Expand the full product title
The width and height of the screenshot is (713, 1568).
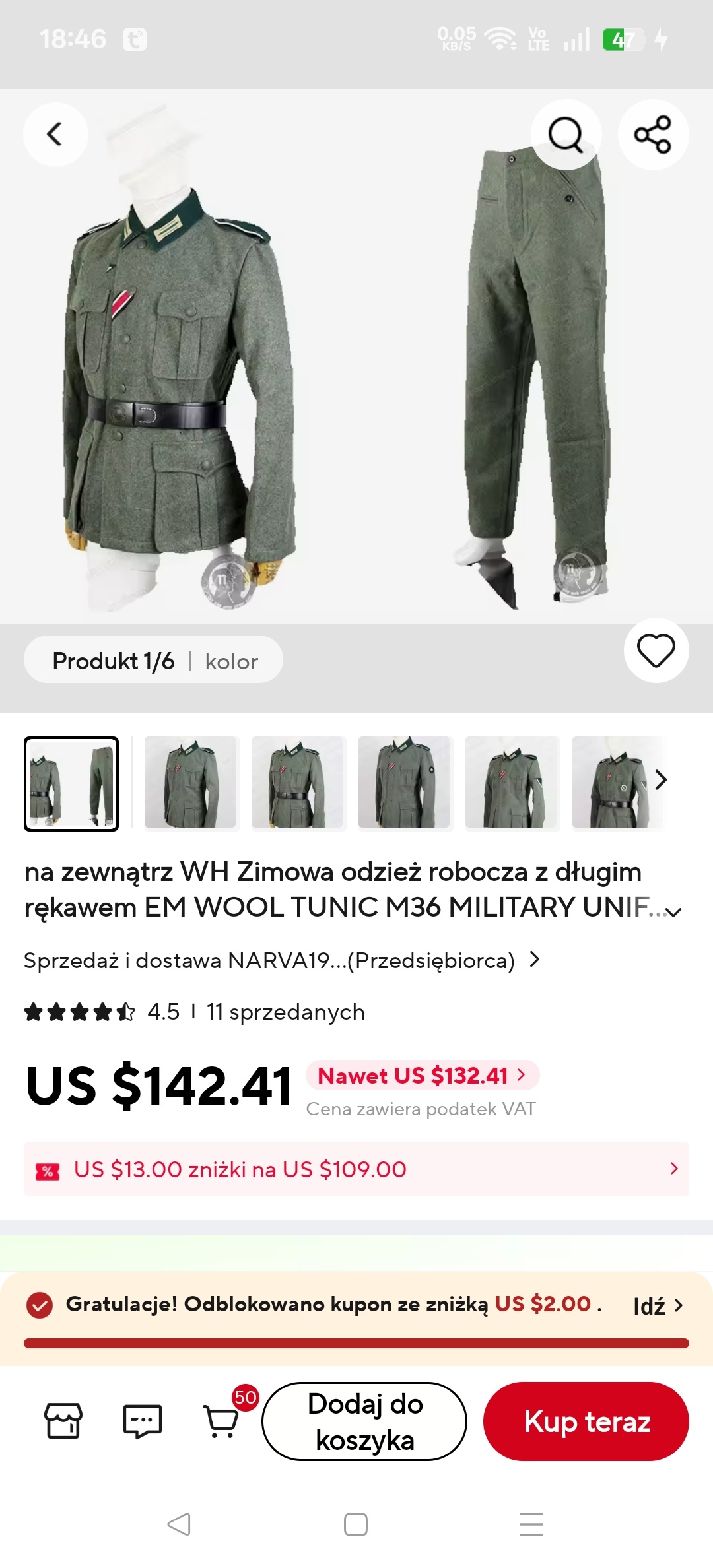coord(673,912)
